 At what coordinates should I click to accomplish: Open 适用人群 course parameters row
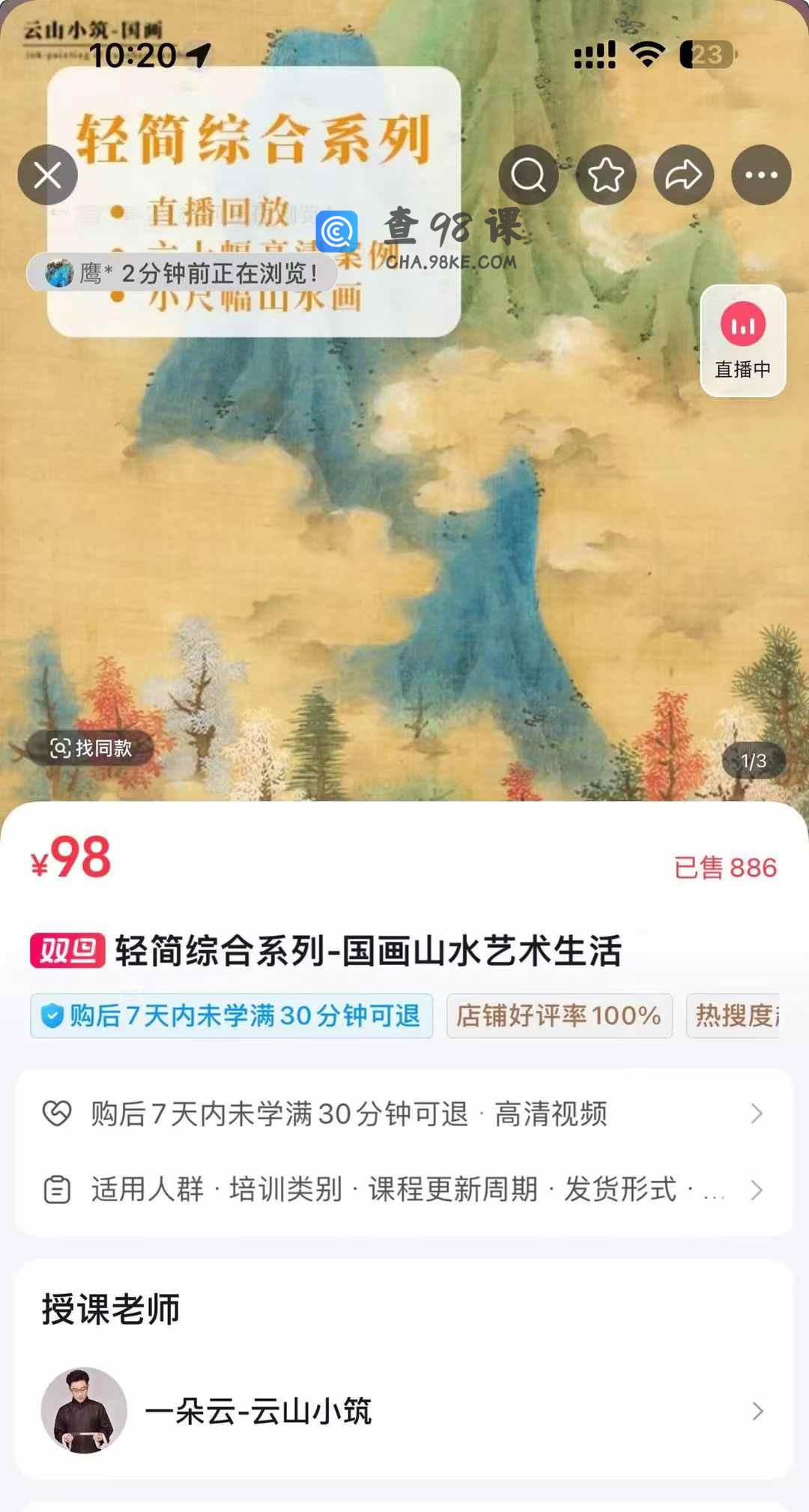pyautogui.click(x=404, y=1190)
